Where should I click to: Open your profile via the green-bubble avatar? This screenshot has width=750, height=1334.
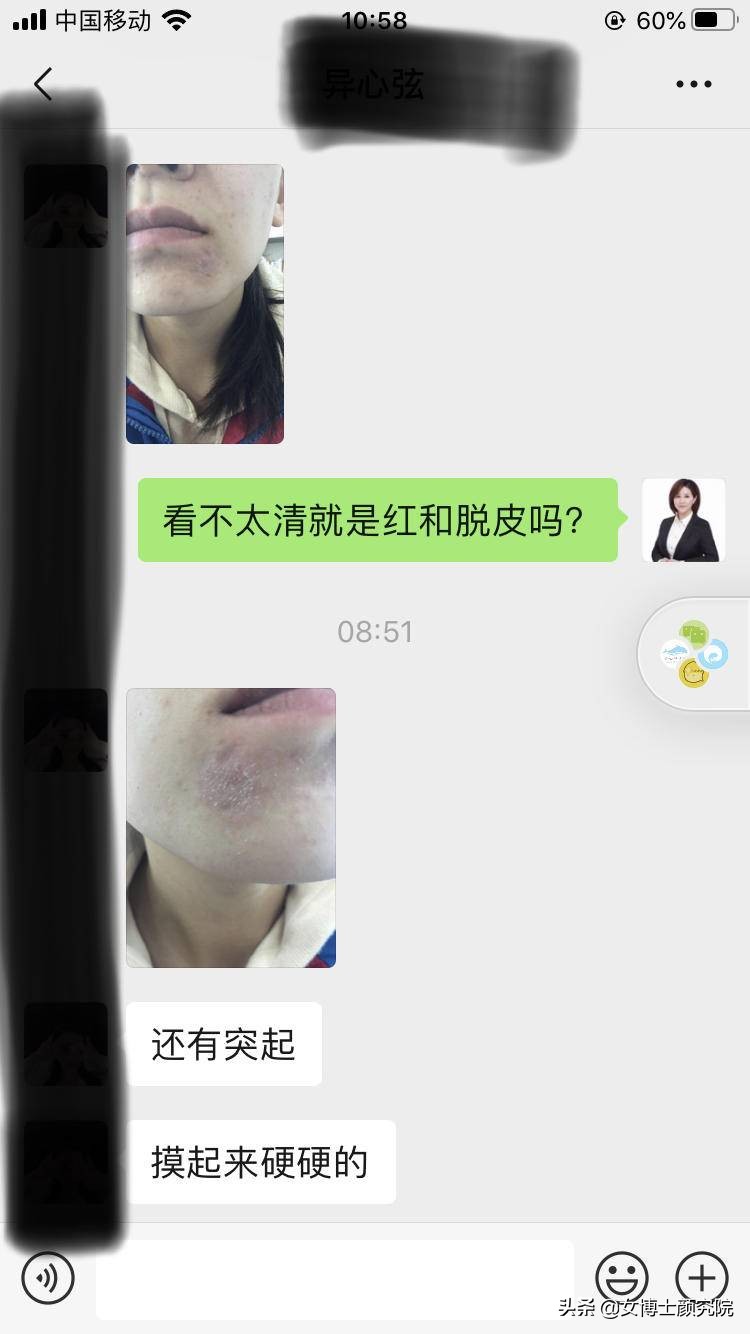pos(684,518)
